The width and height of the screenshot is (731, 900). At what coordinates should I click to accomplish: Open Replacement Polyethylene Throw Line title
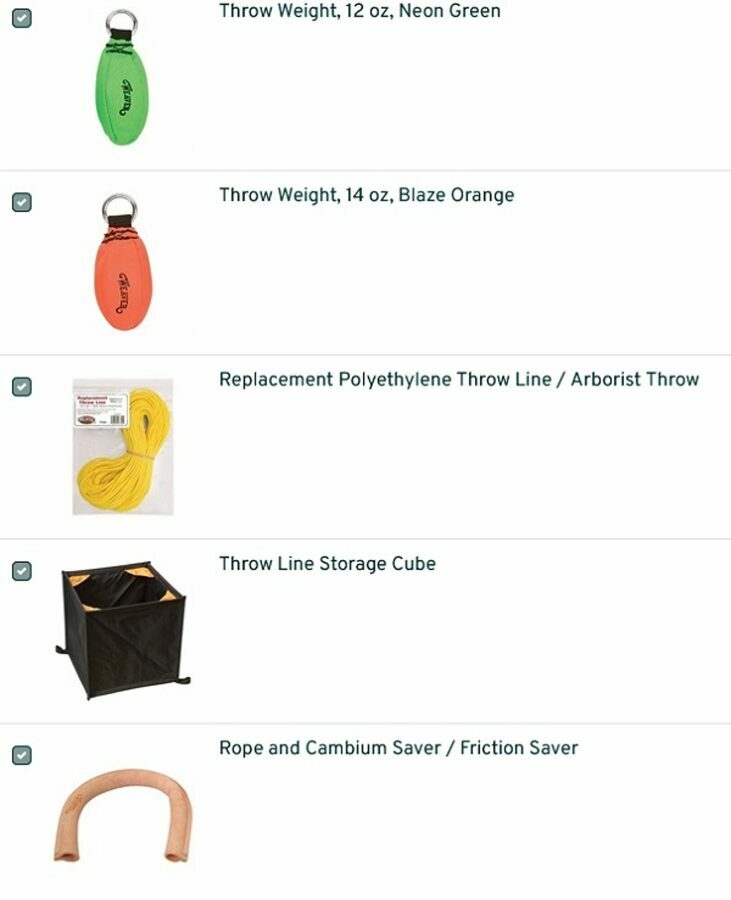click(458, 379)
